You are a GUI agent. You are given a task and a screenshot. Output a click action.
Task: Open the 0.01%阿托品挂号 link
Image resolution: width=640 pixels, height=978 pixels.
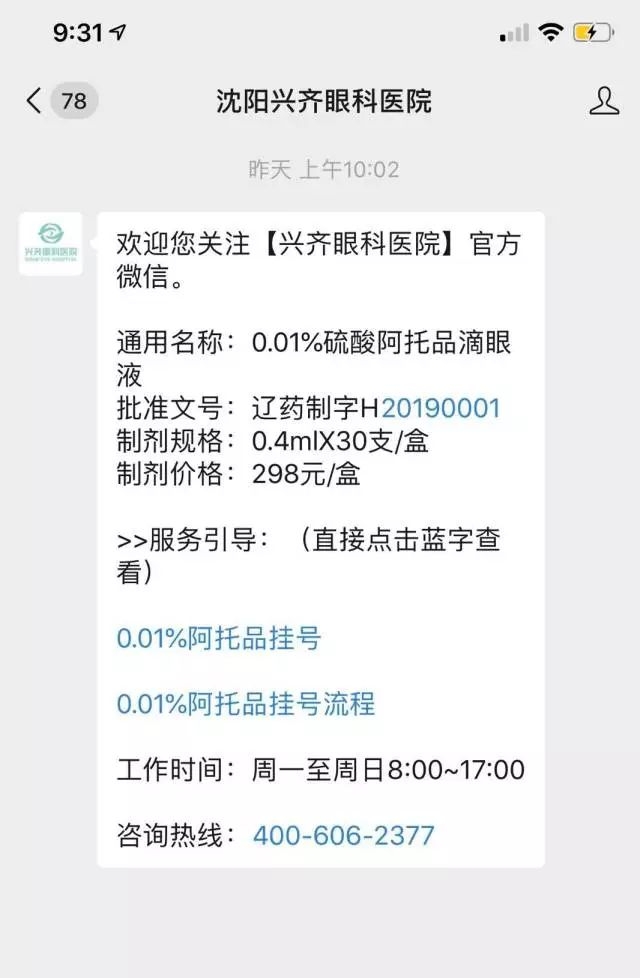(219, 638)
